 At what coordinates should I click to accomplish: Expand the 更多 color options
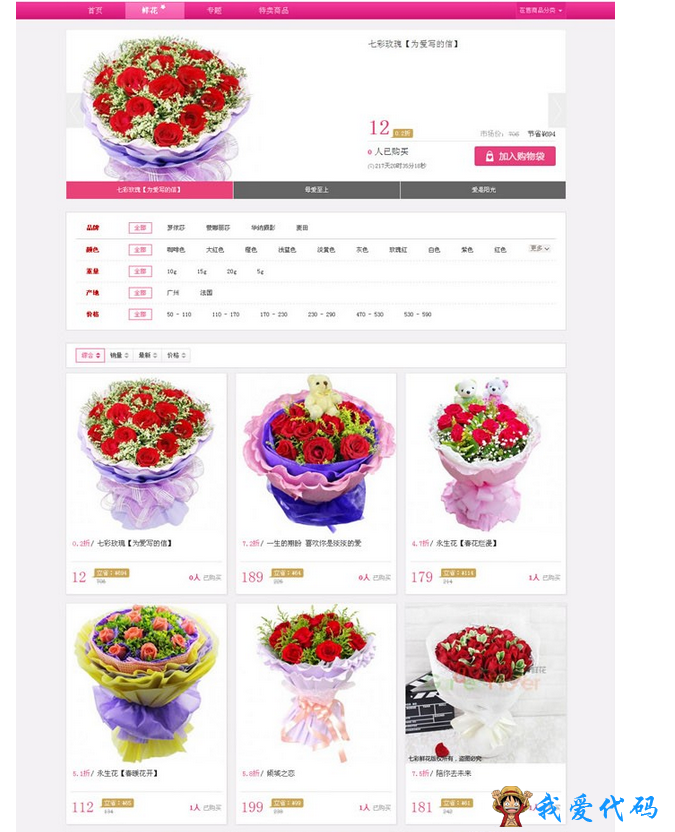click(540, 248)
